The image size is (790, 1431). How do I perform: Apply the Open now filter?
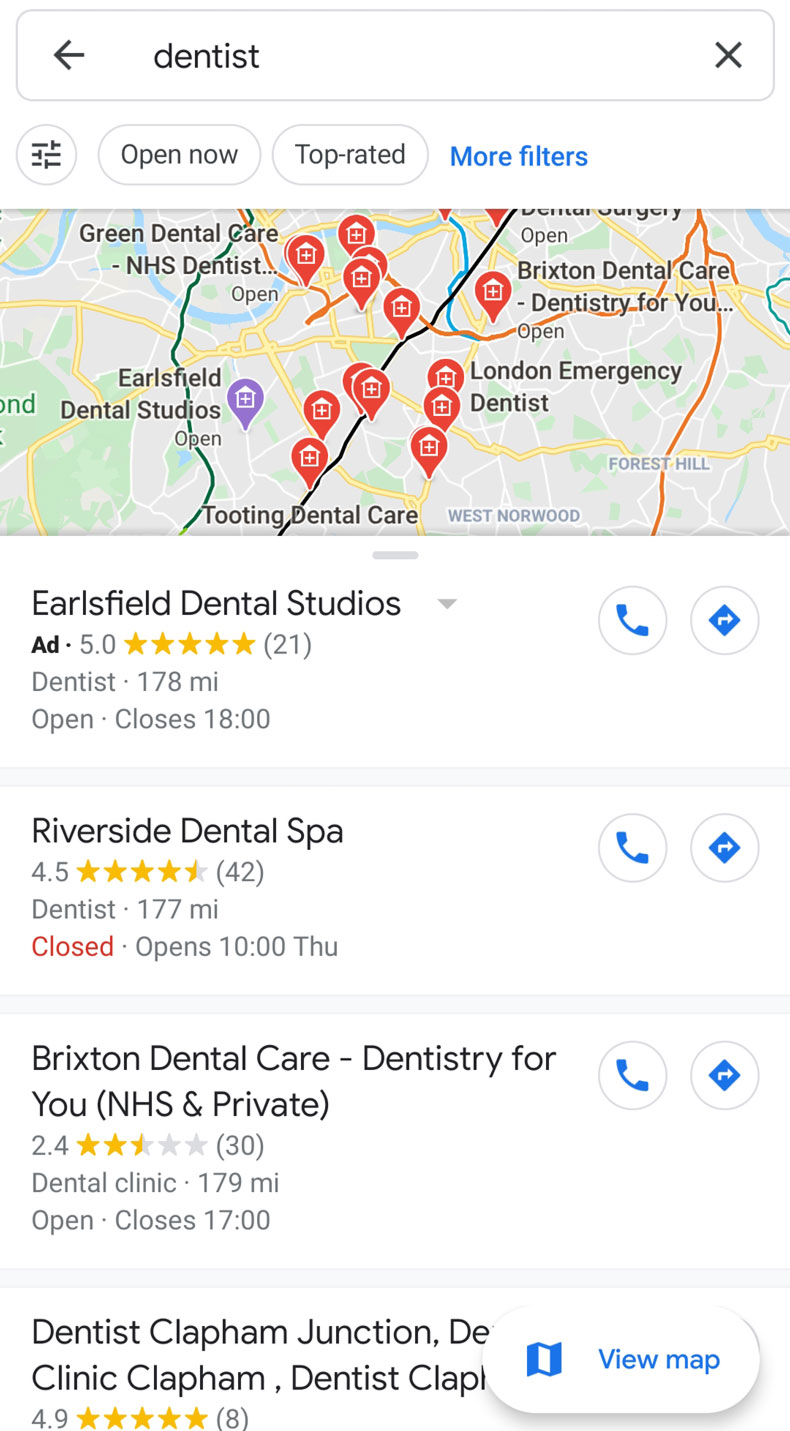pyautogui.click(x=179, y=155)
